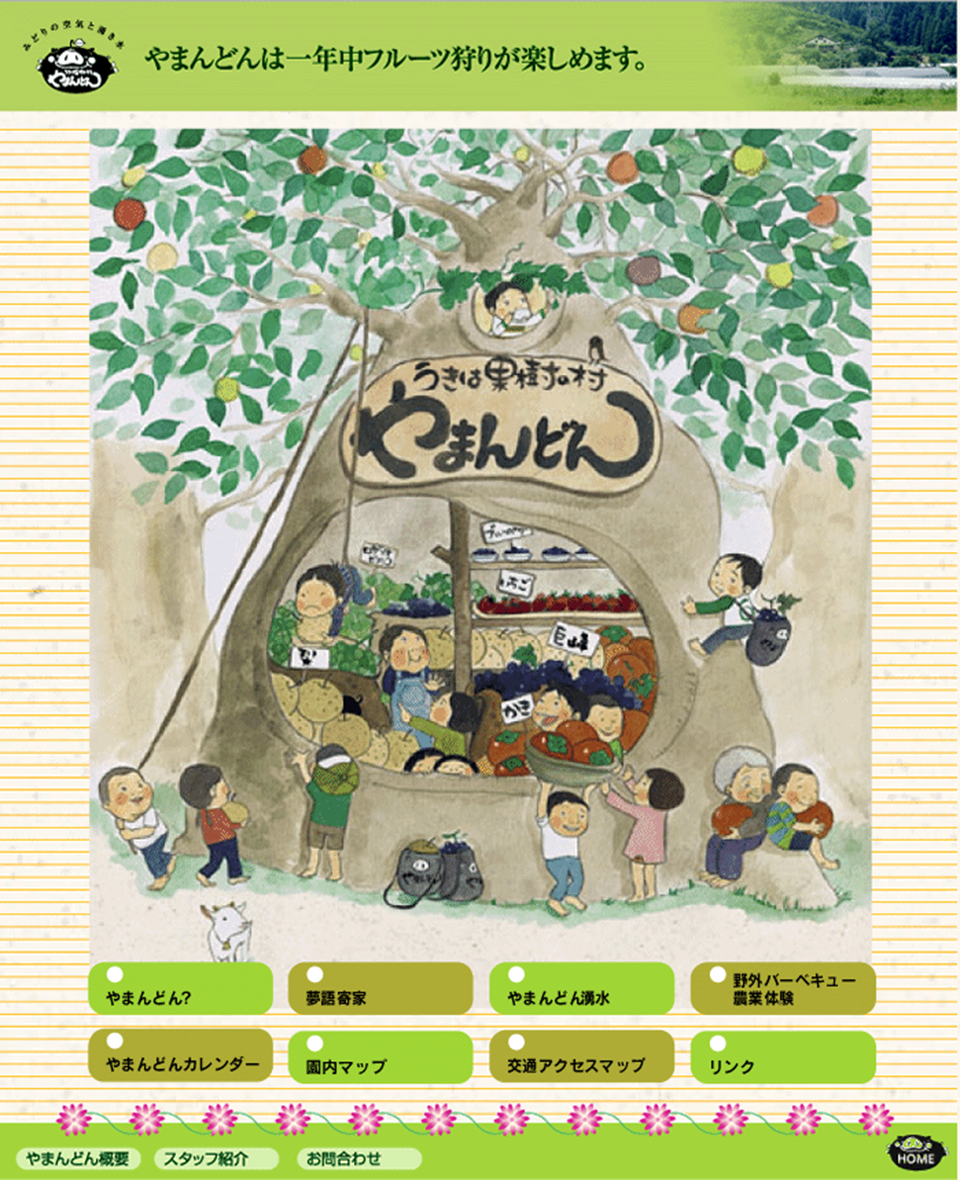Open the 夢語寄家 page
The width and height of the screenshot is (960, 1180).
click(x=380, y=989)
